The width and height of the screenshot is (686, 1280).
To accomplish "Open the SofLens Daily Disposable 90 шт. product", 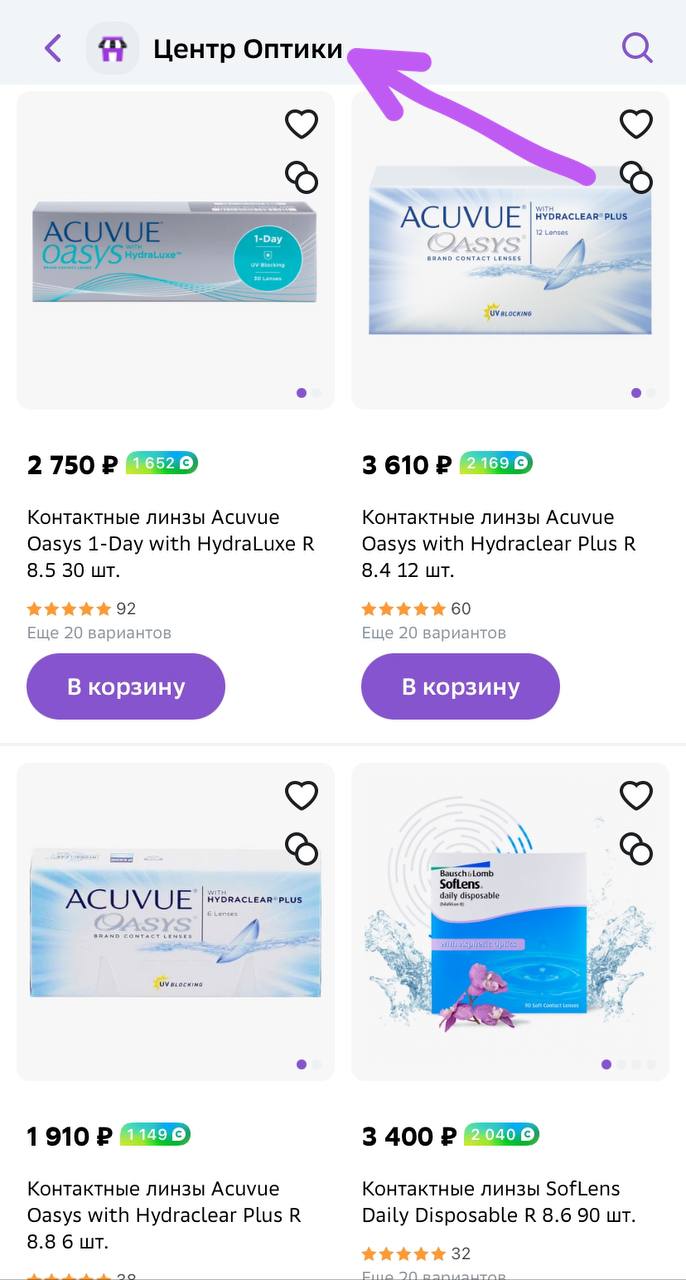I will (x=498, y=1201).
